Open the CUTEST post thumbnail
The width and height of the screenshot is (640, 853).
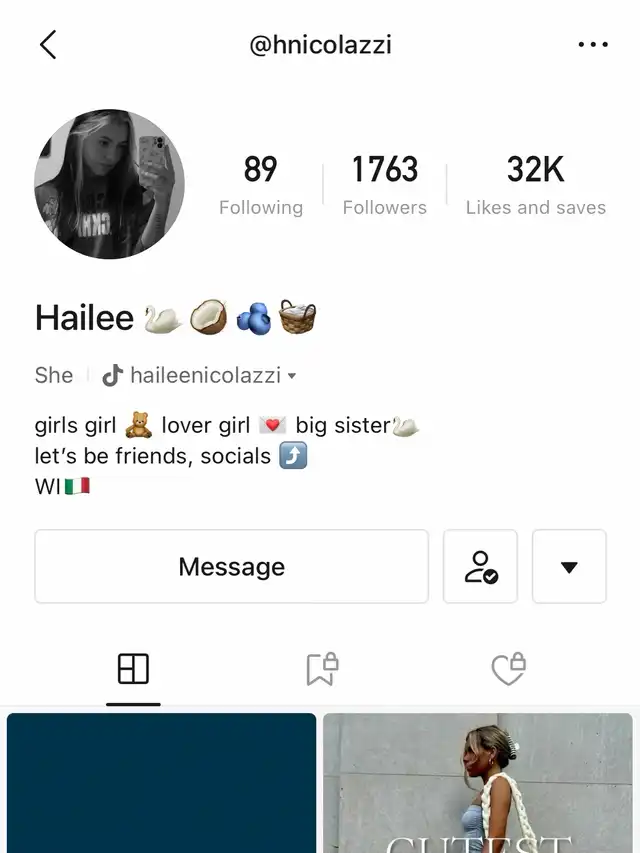[477, 782]
